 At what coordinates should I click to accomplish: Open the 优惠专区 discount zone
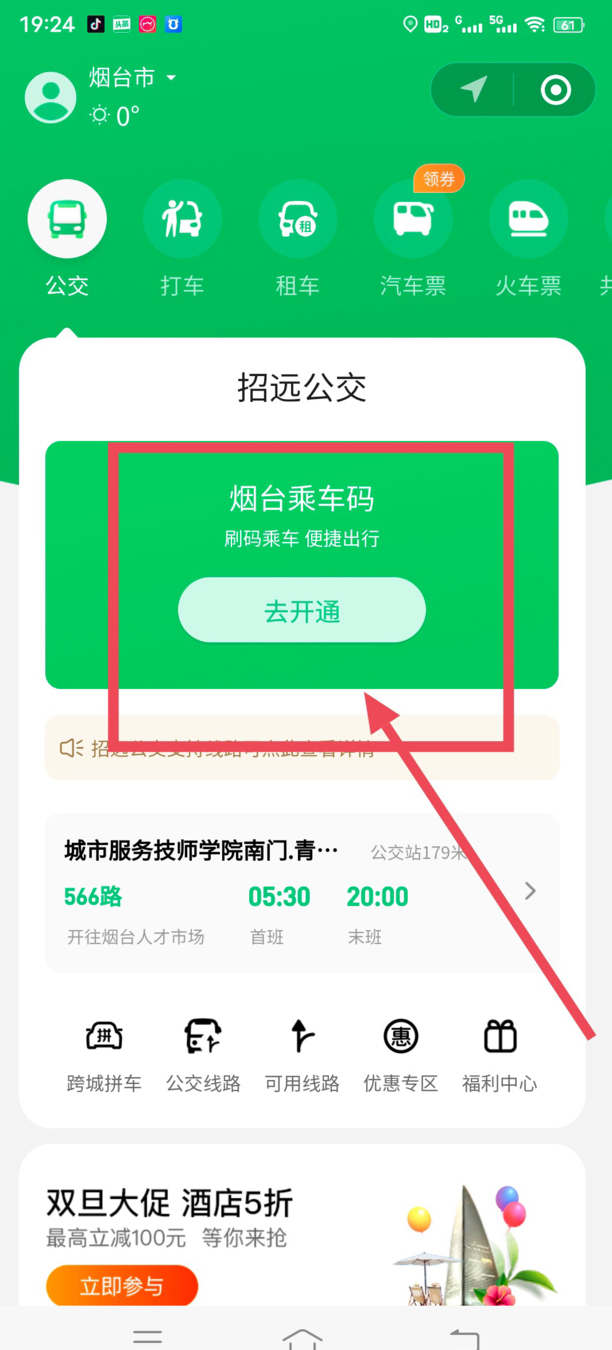point(401,1055)
